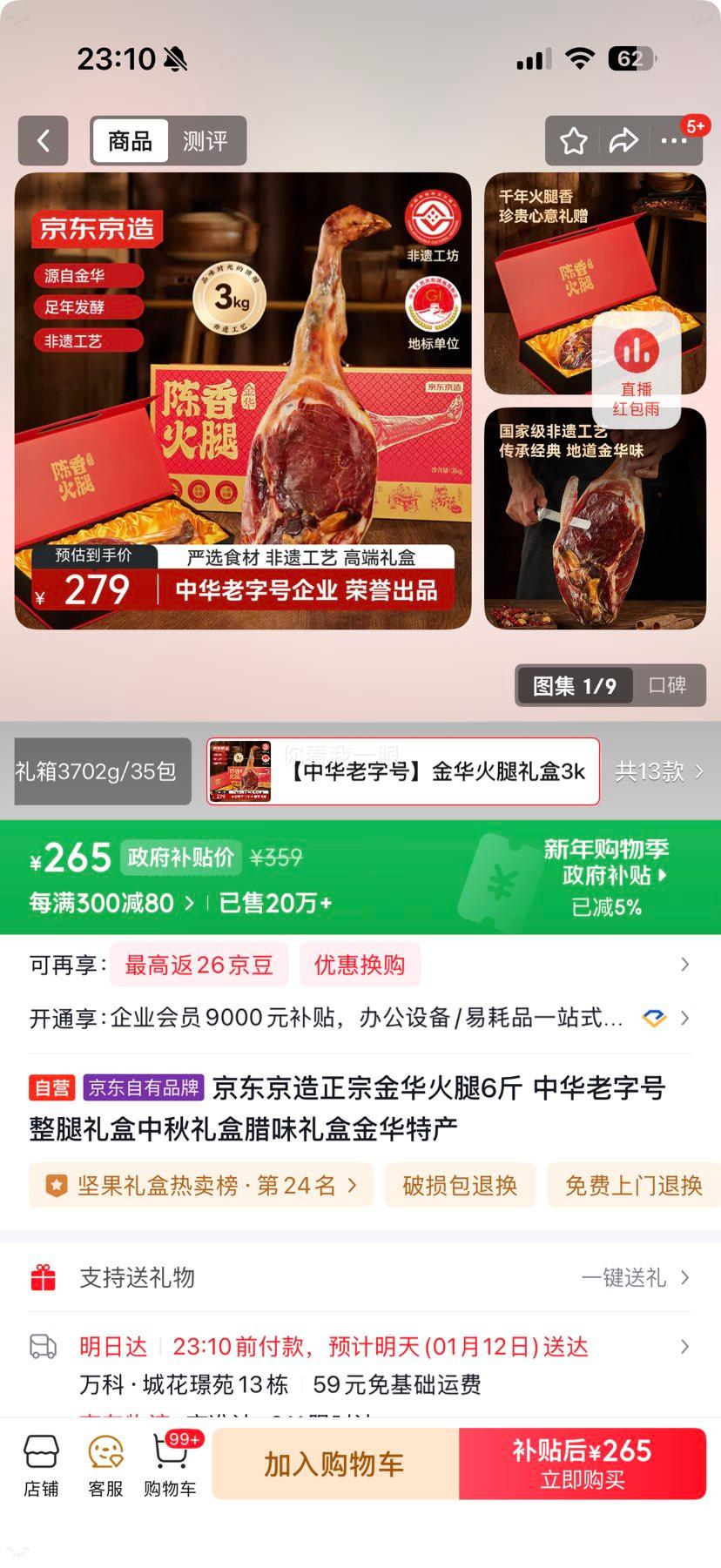This screenshot has height=1568, width=721.
Task: Open the share icon in top bar
Action: pyautogui.click(x=624, y=140)
